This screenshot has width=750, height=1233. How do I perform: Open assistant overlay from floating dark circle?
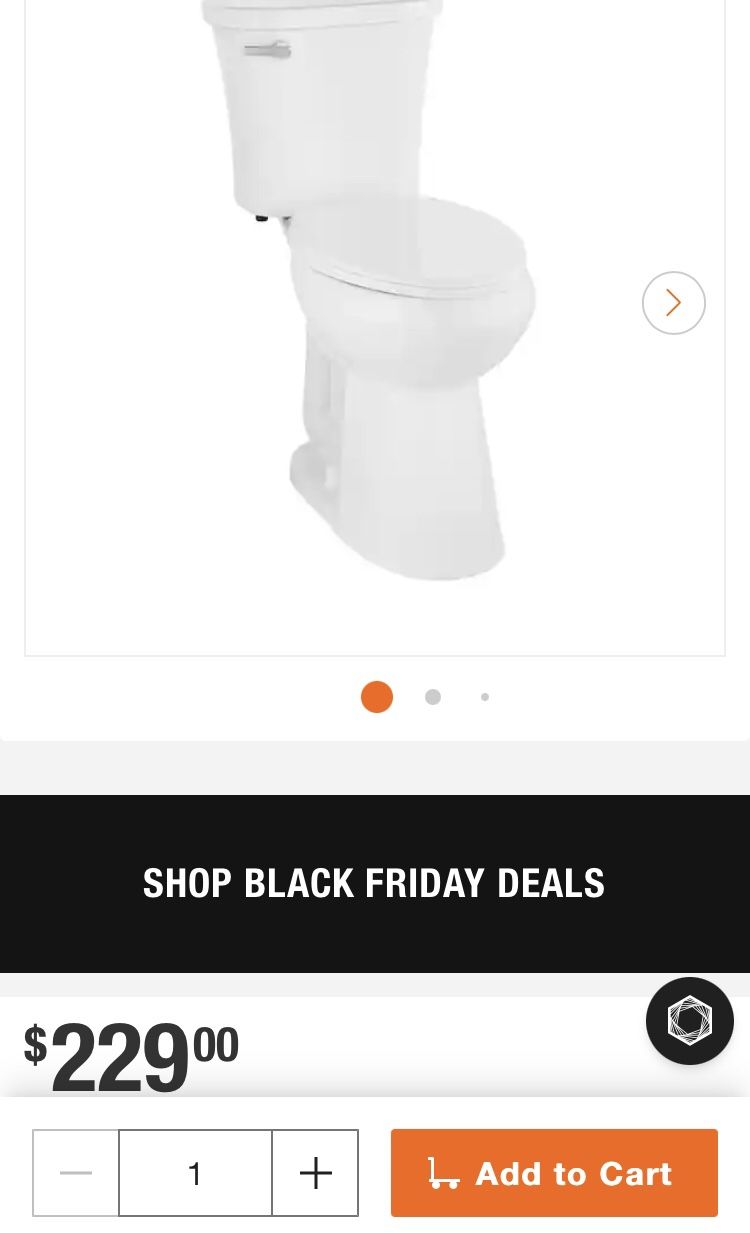[x=689, y=1020]
